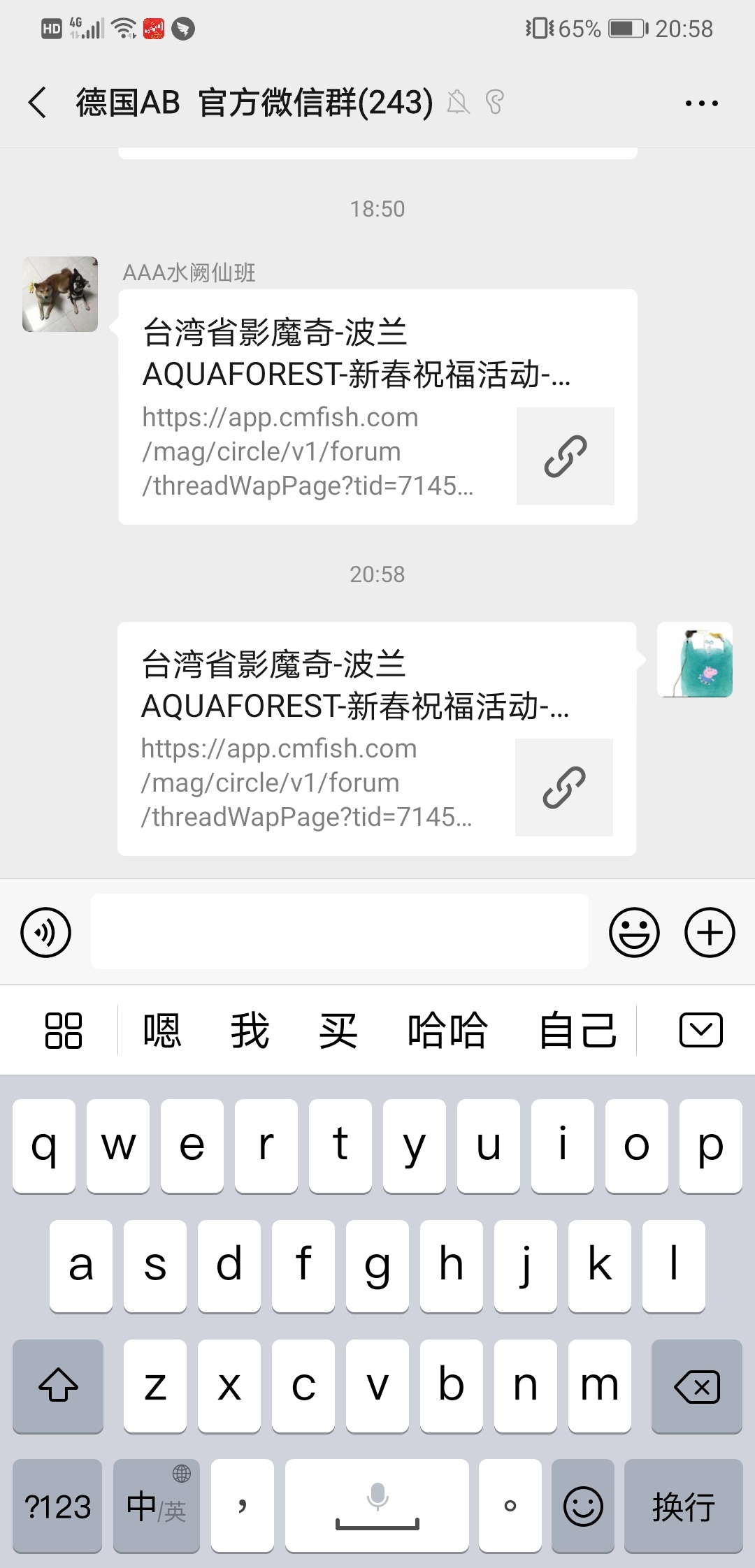This screenshot has height=1568, width=755.
Task: Choose suggested word 自己
Action: [x=577, y=1031]
